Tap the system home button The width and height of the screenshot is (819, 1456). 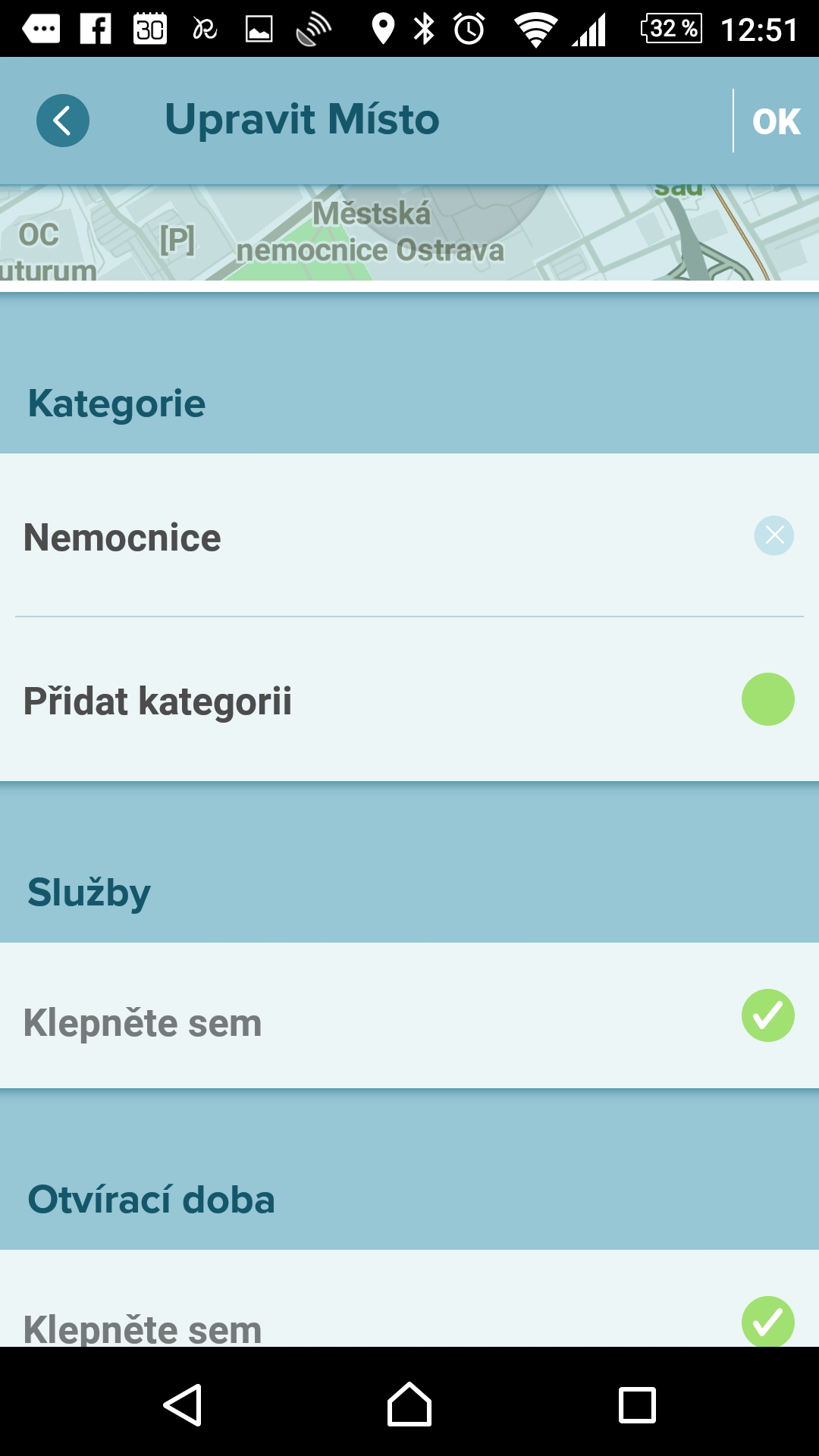click(409, 1404)
